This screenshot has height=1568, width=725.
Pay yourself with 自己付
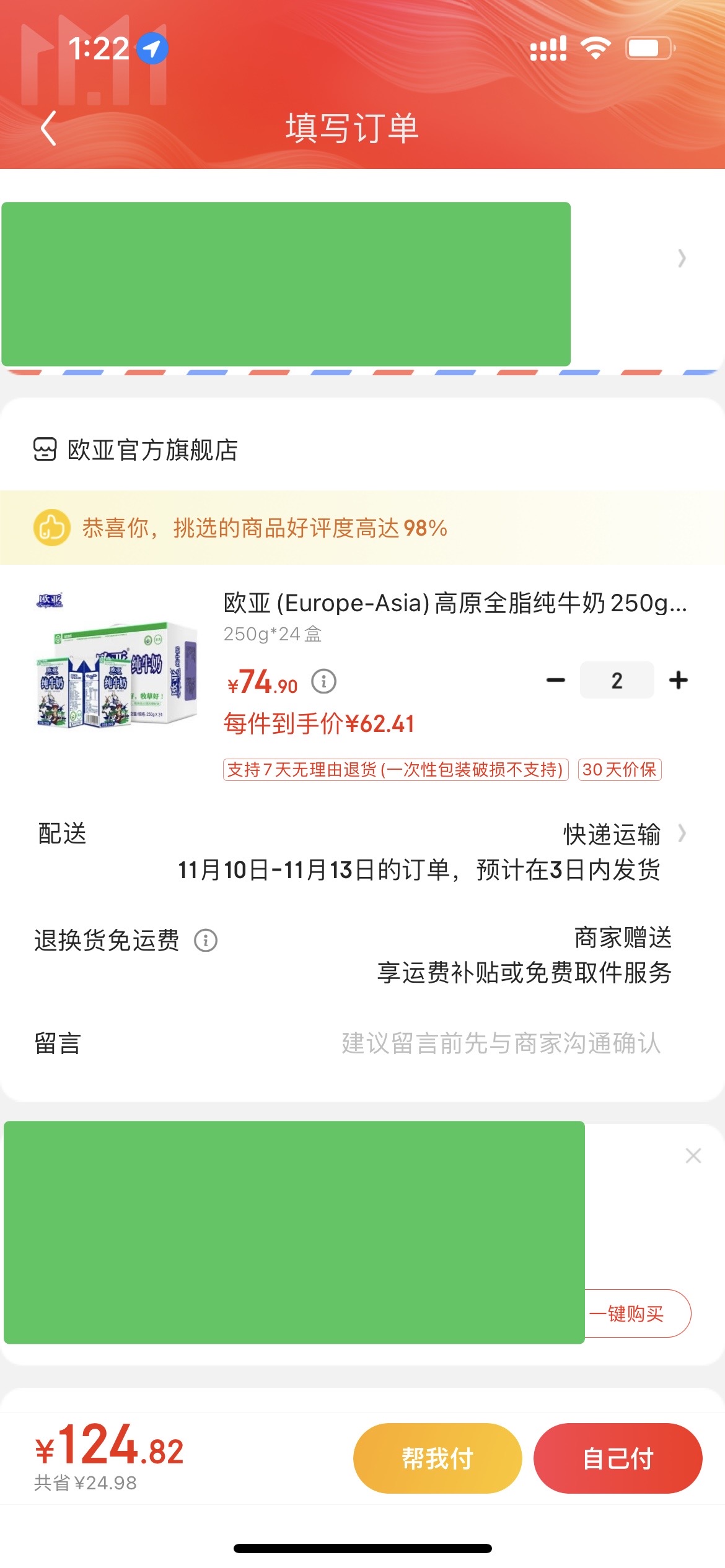618,1458
